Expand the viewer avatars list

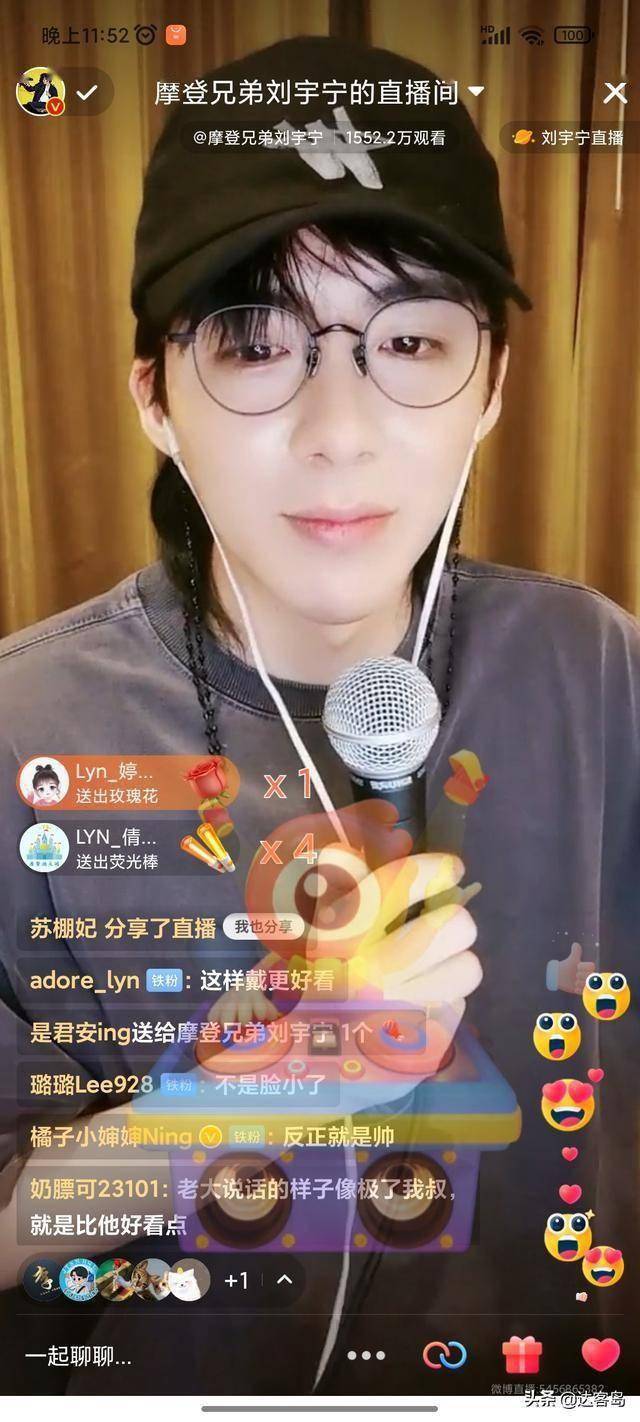284,1279
